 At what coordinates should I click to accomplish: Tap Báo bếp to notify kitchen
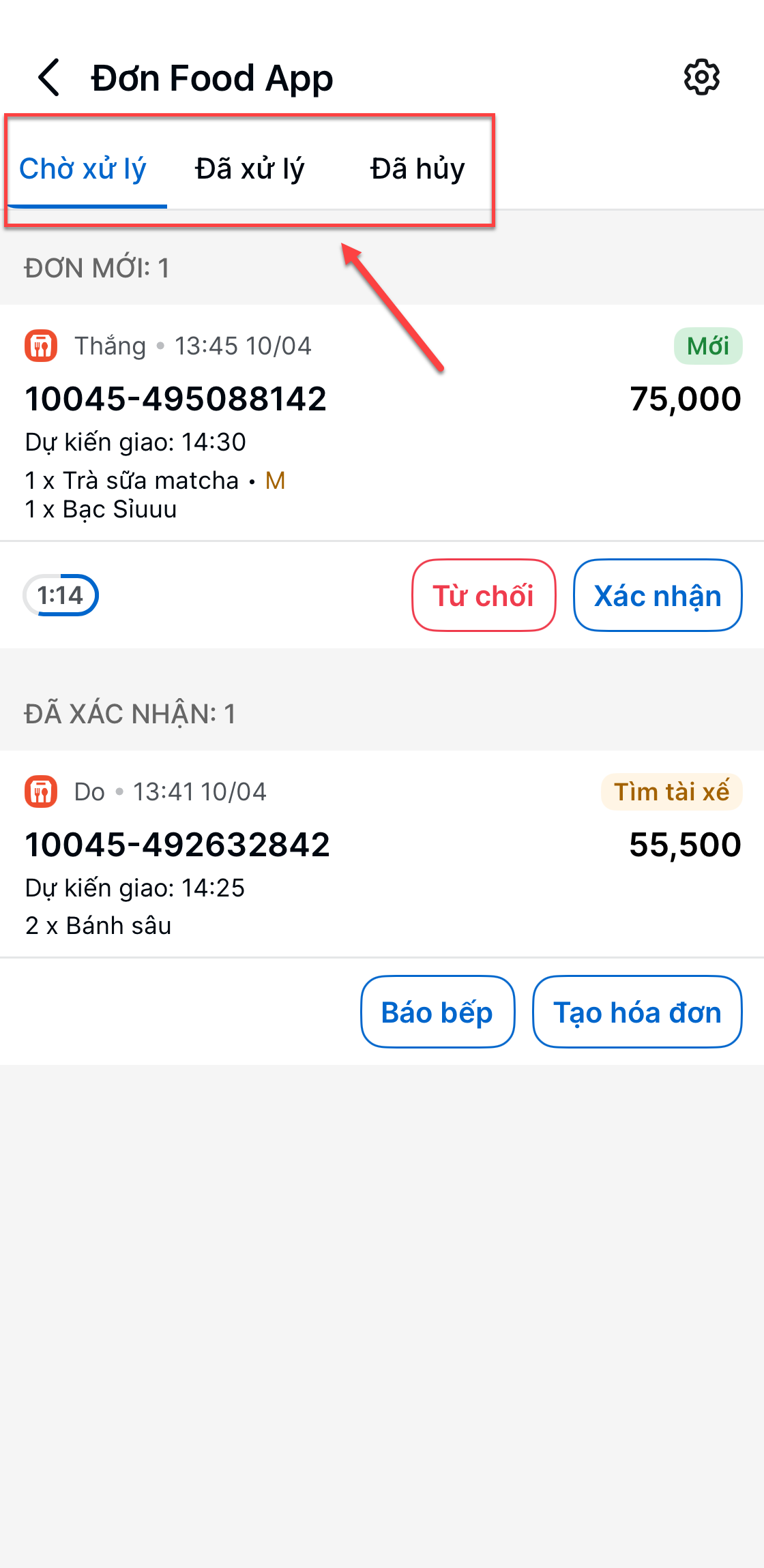coord(437,1012)
